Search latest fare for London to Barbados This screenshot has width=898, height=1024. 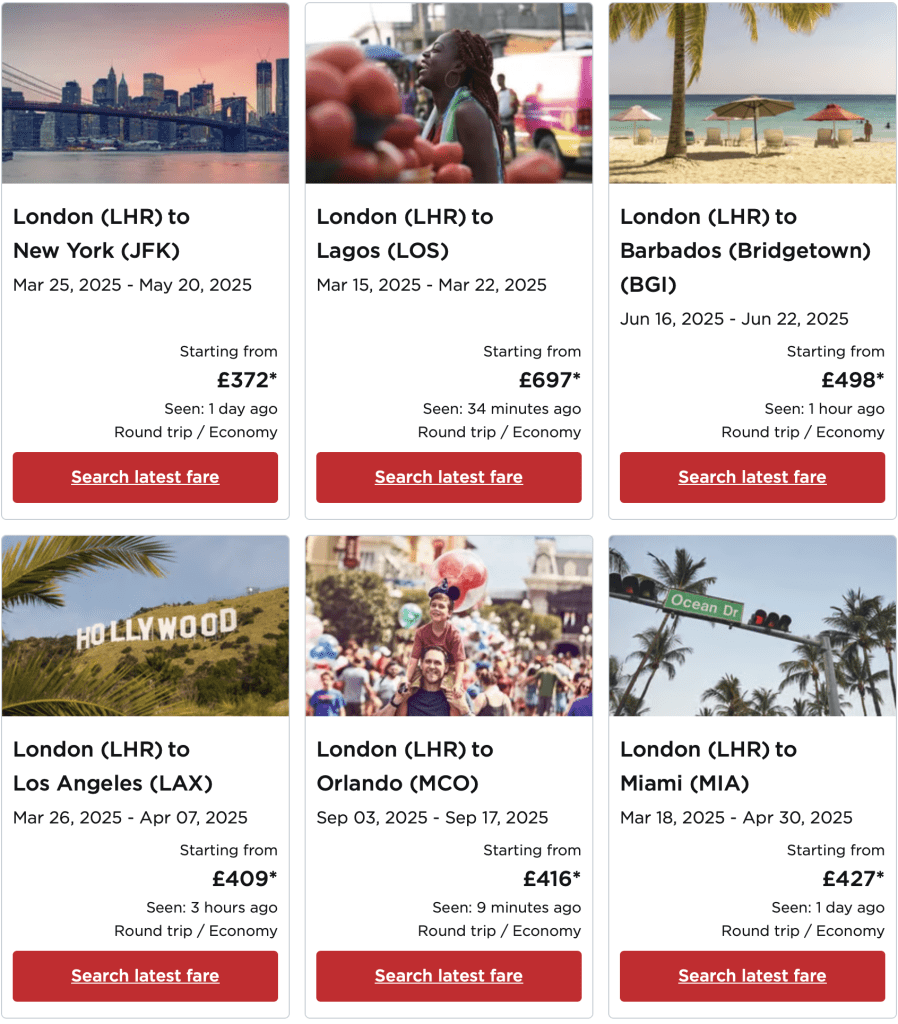(752, 477)
